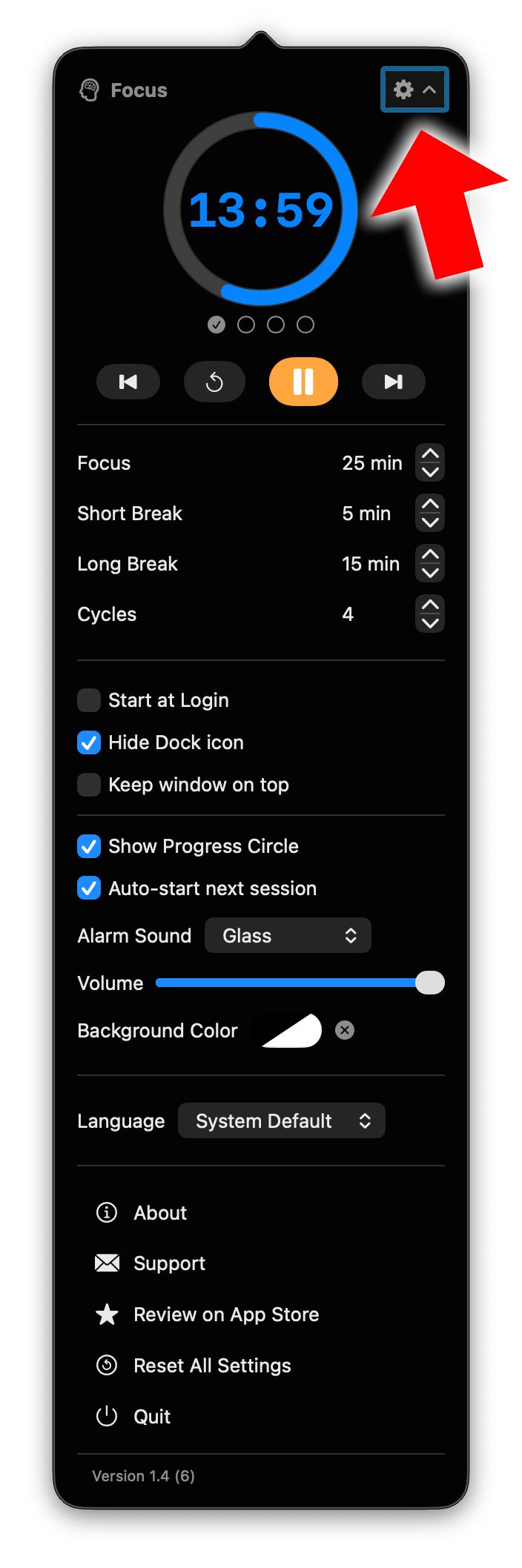The image size is (522, 1568).
Task: Clear the background color
Action: [x=345, y=1030]
